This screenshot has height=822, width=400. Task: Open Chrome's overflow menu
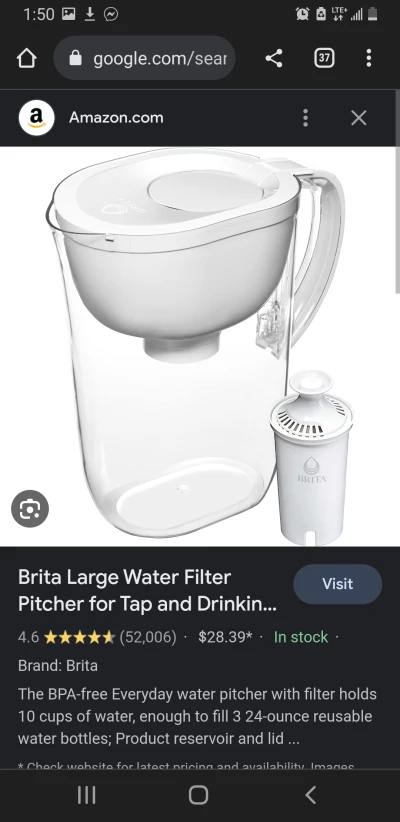(369, 58)
